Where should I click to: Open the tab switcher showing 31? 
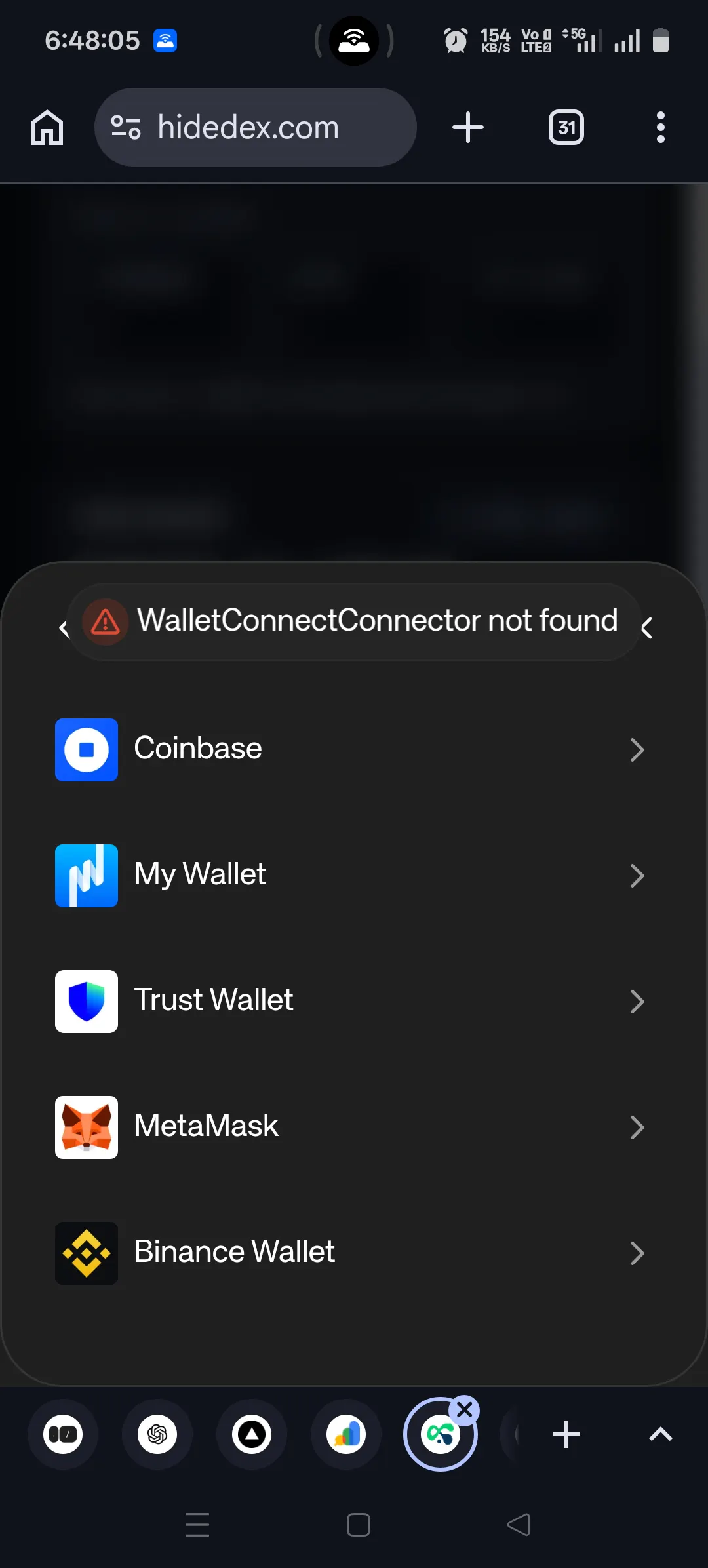(566, 127)
